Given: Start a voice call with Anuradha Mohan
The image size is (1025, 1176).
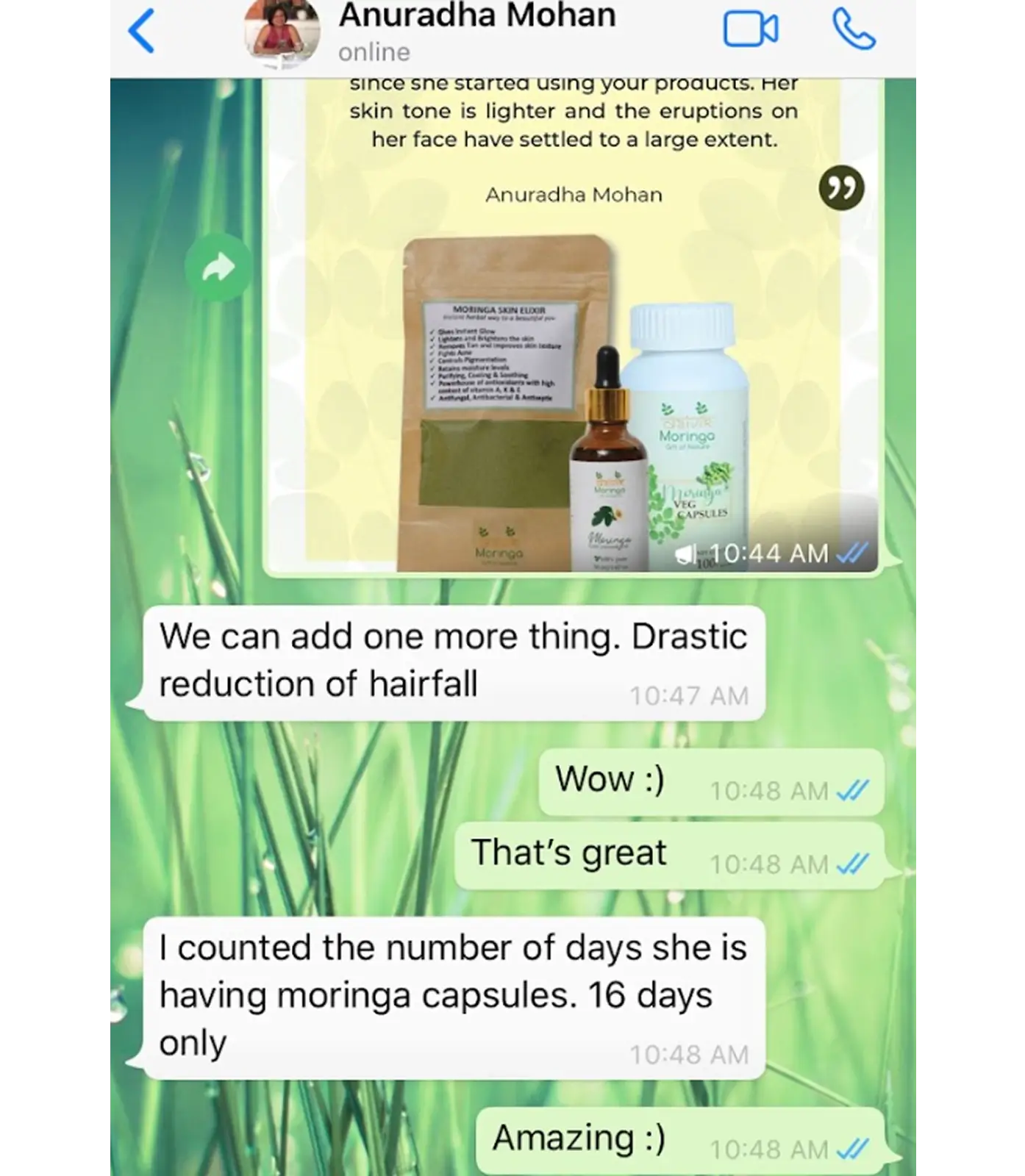Looking at the screenshot, I should pyautogui.click(x=854, y=31).
